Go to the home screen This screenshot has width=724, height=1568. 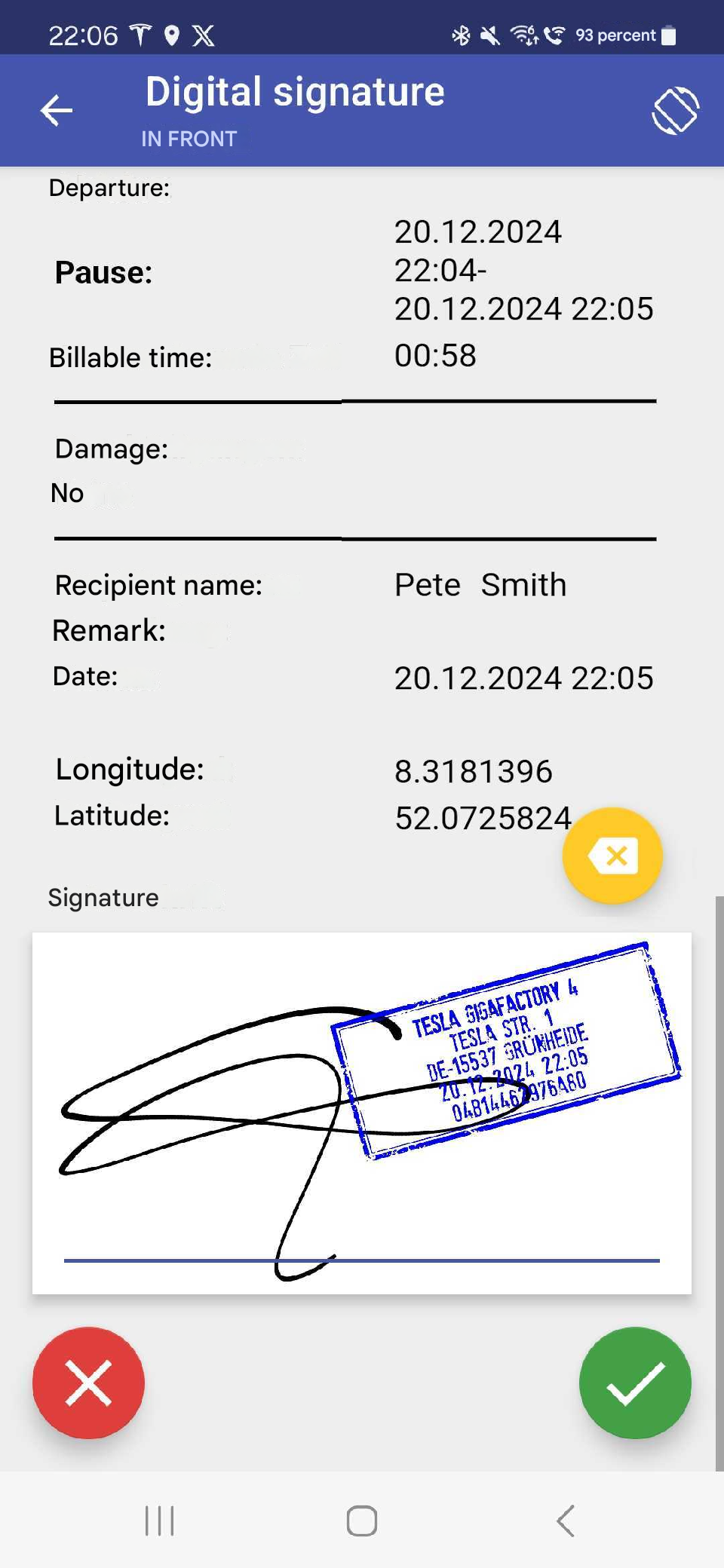pyautogui.click(x=362, y=1521)
